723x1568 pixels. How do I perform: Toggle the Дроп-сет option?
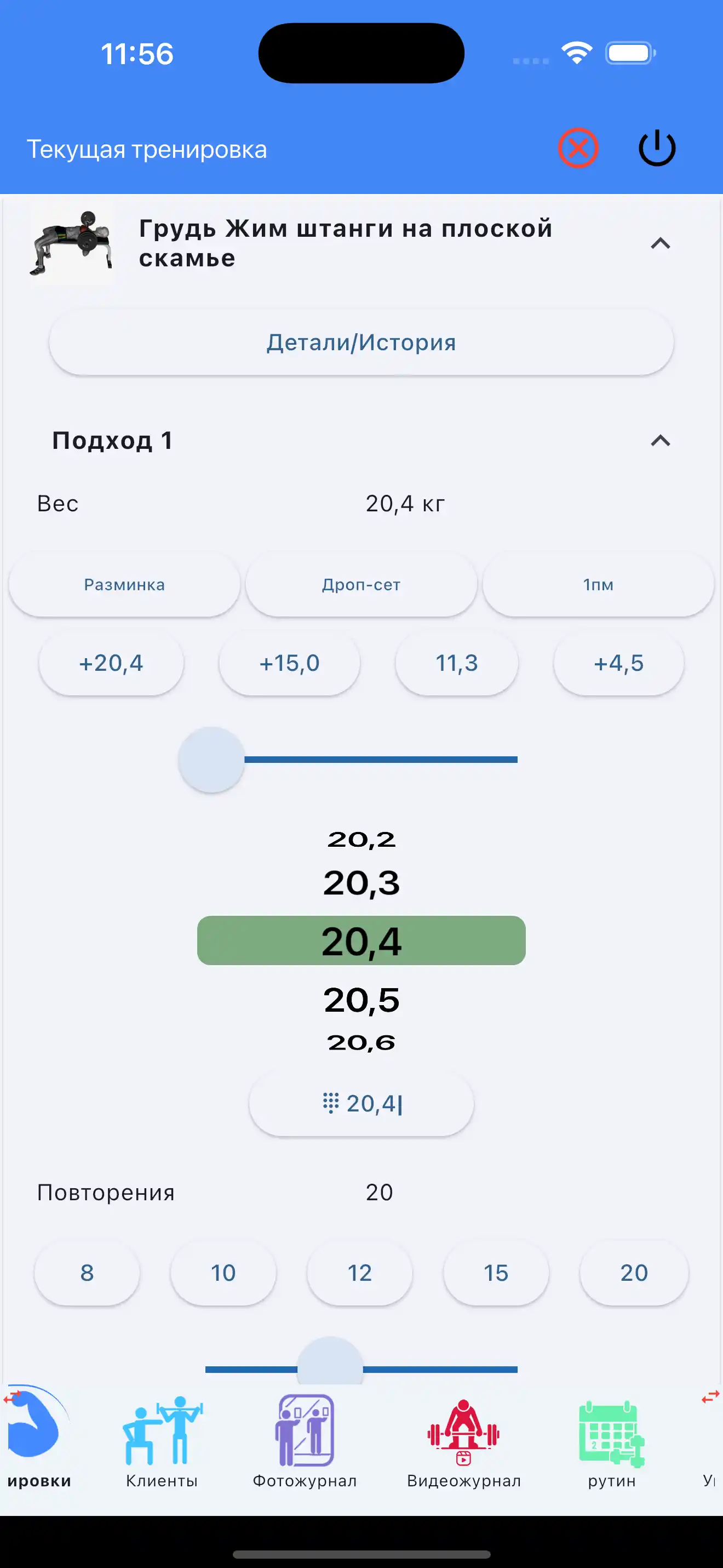point(360,584)
